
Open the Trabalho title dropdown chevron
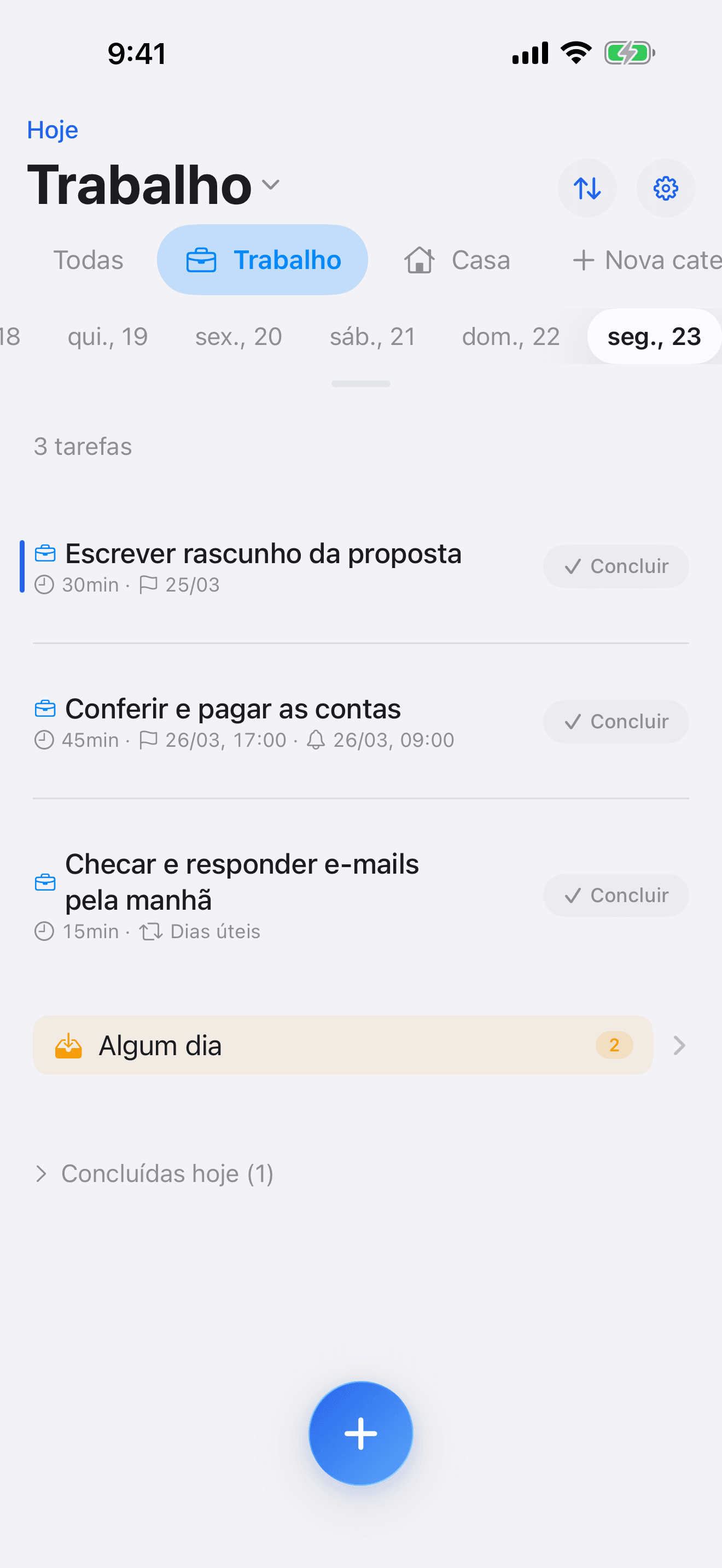(x=270, y=186)
